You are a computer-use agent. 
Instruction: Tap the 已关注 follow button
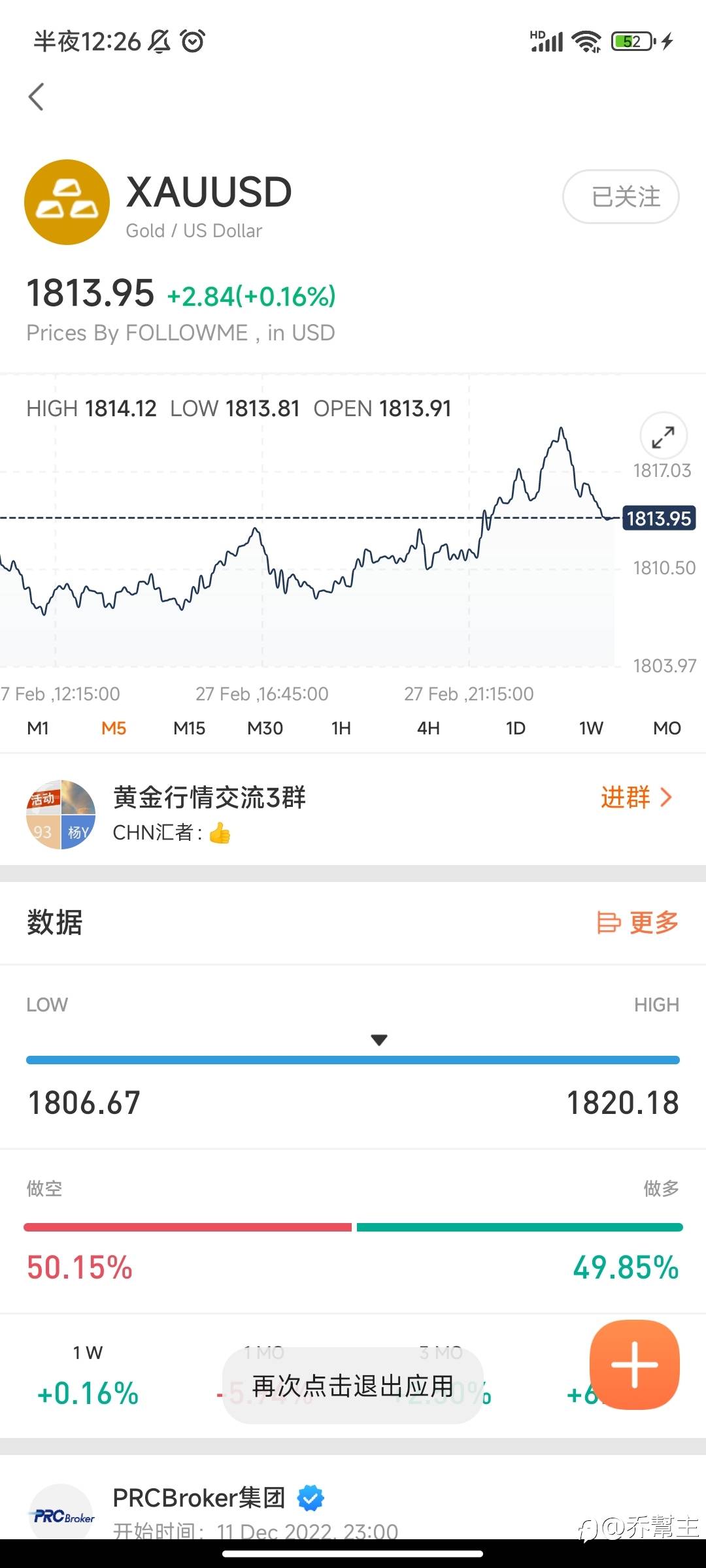point(620,197)
